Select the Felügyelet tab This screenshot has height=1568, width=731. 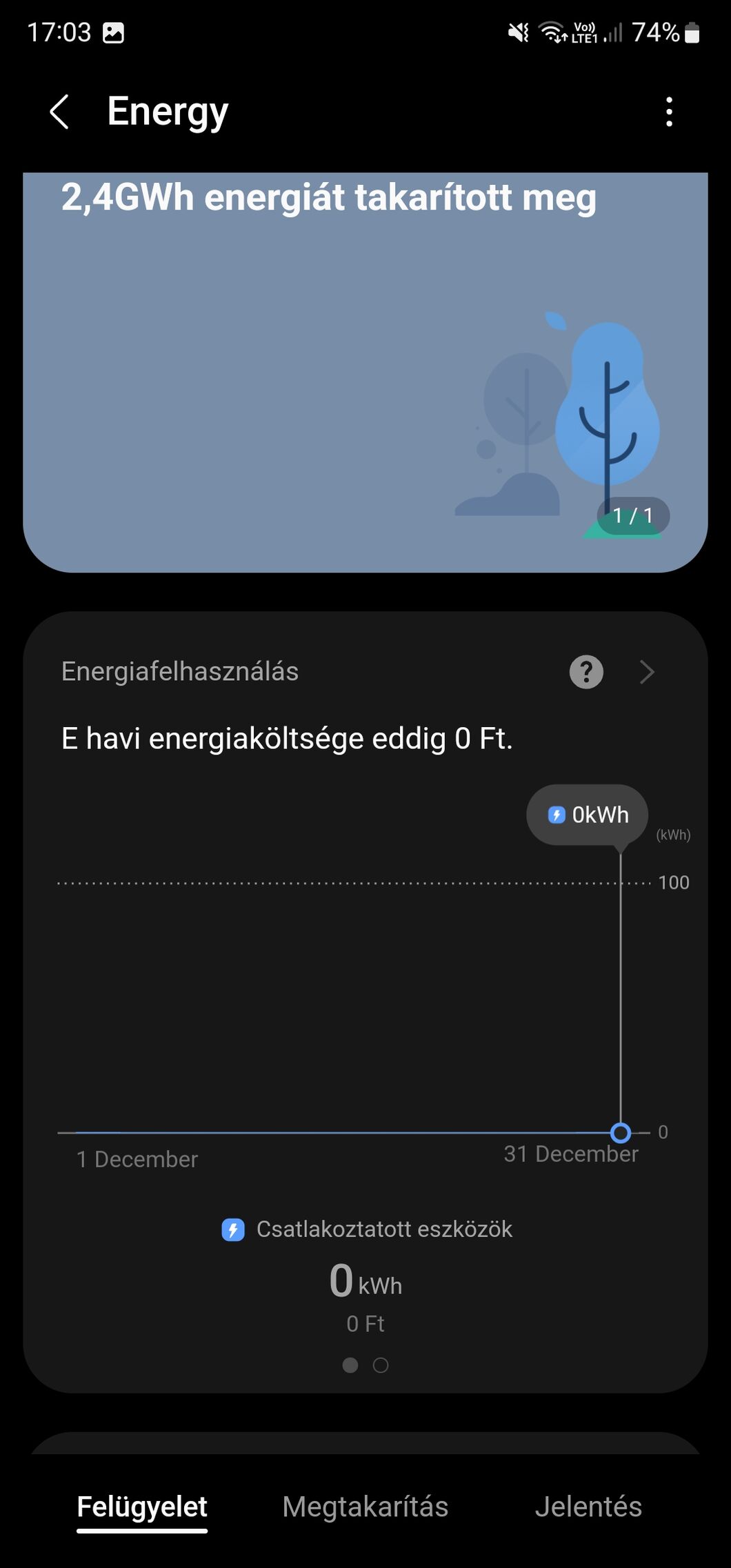pos(142,1507)
